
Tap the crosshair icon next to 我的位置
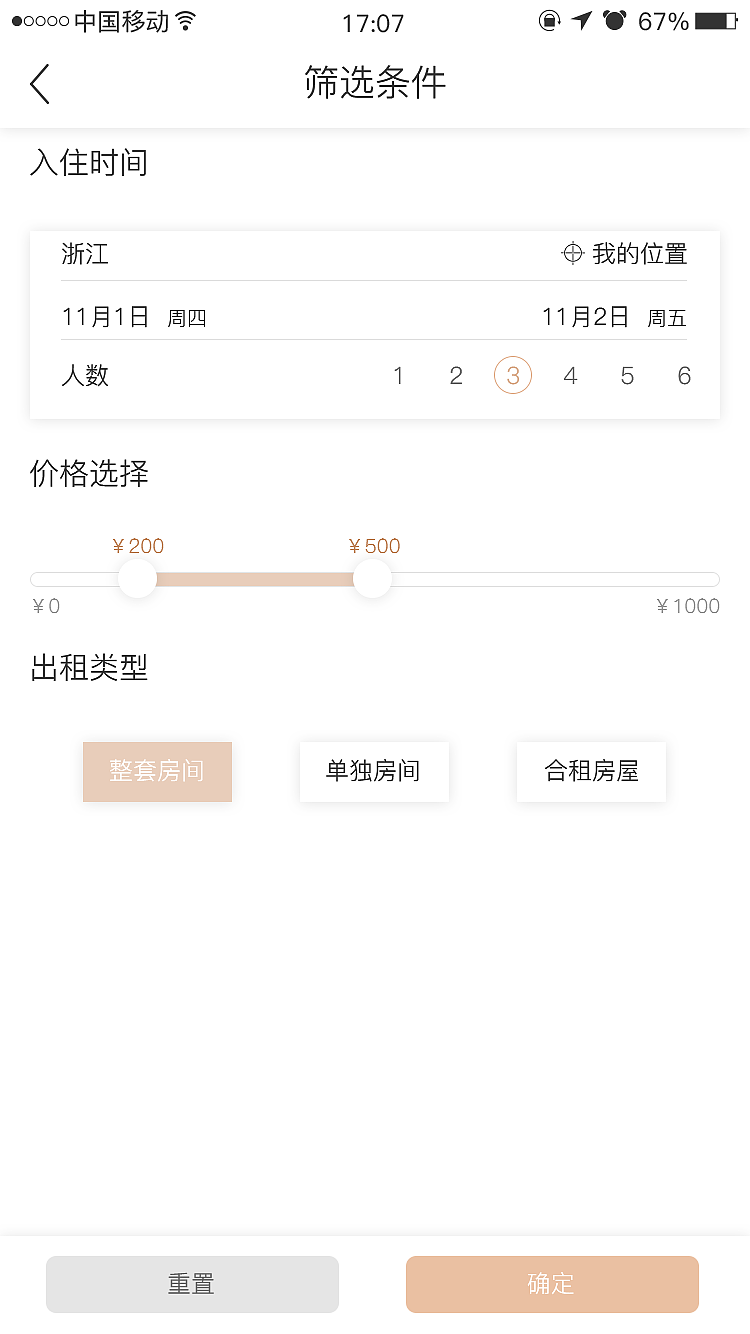[x=572, y=253]
